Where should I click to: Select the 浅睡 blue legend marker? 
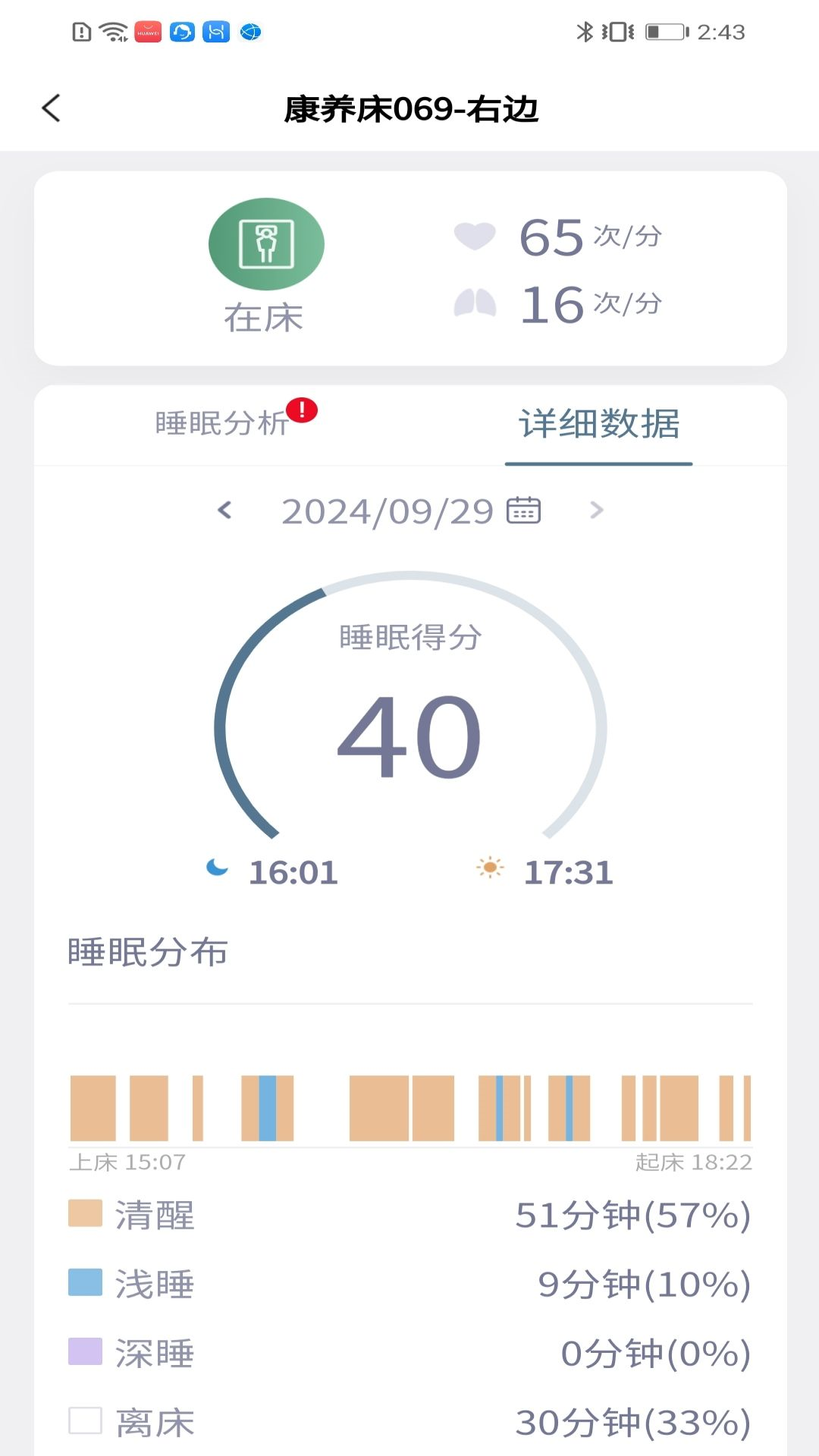pyautogui.click(x=85, y=1284)
